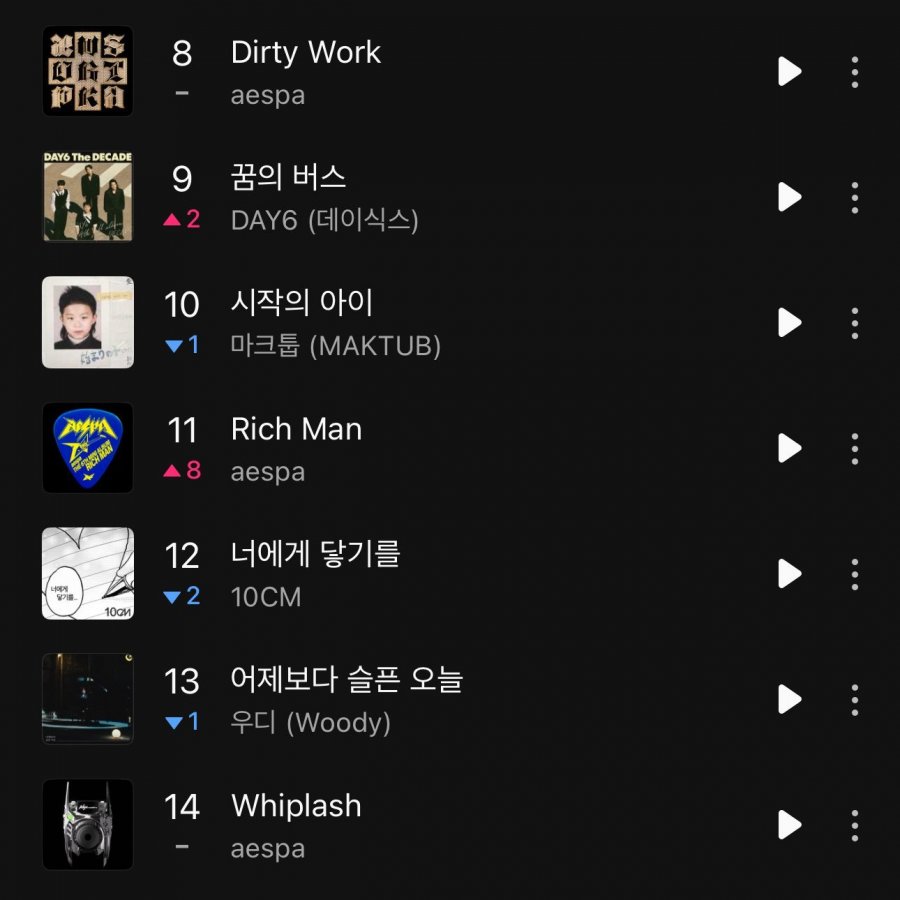This screenshot has width=900, height=900.
Task: Play Whiplash by aespa
Action: pos(790,825)
